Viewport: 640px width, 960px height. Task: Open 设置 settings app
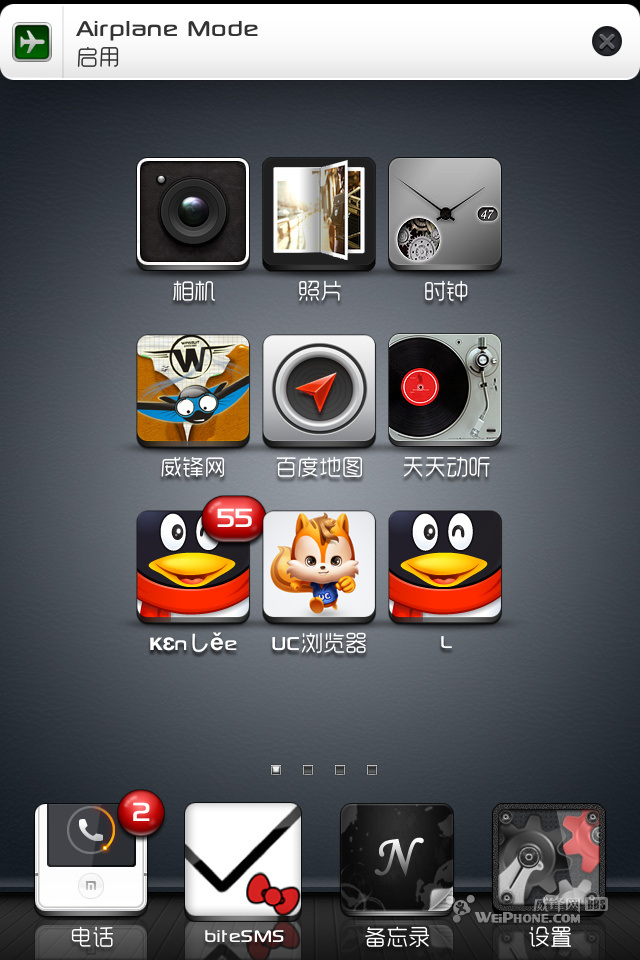click(549, 858)
